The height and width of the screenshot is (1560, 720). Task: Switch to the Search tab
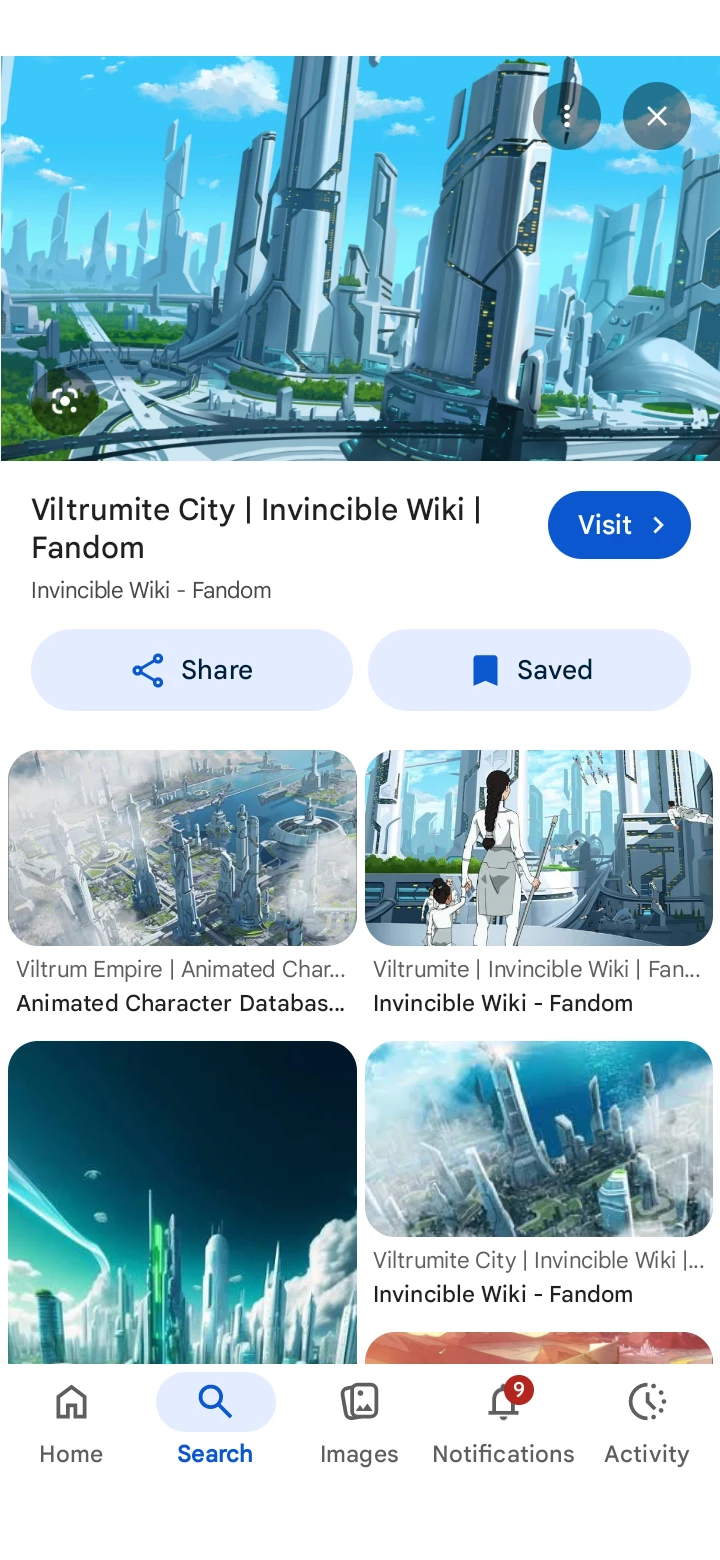215,1420
